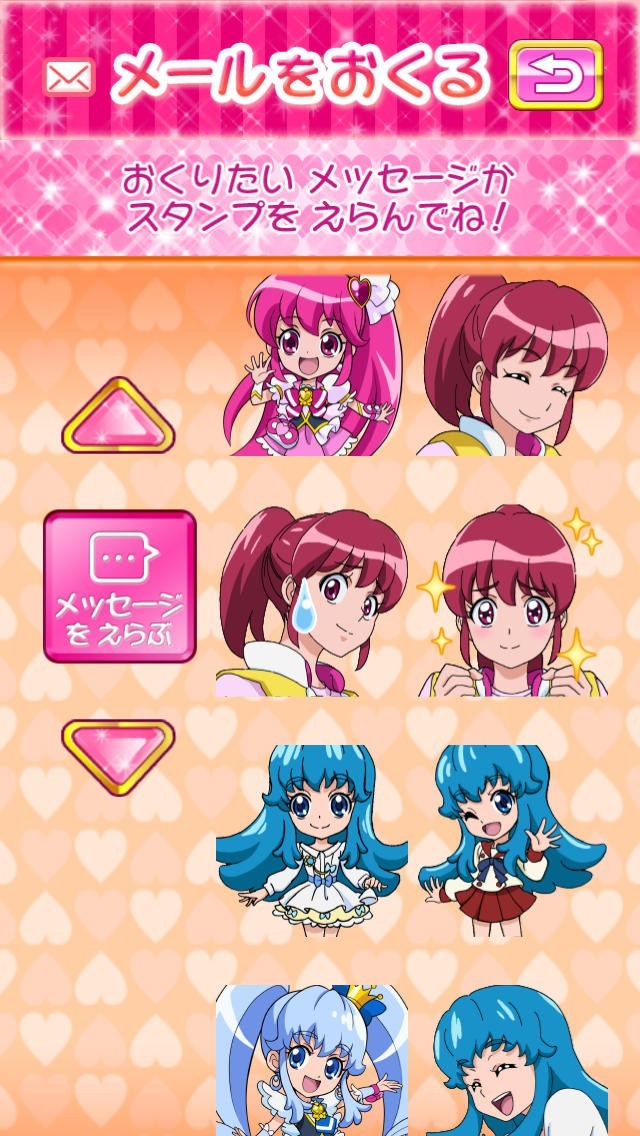Select the pink-haired Cure waving stamp
640x1136 pixels.
(312, 366)
